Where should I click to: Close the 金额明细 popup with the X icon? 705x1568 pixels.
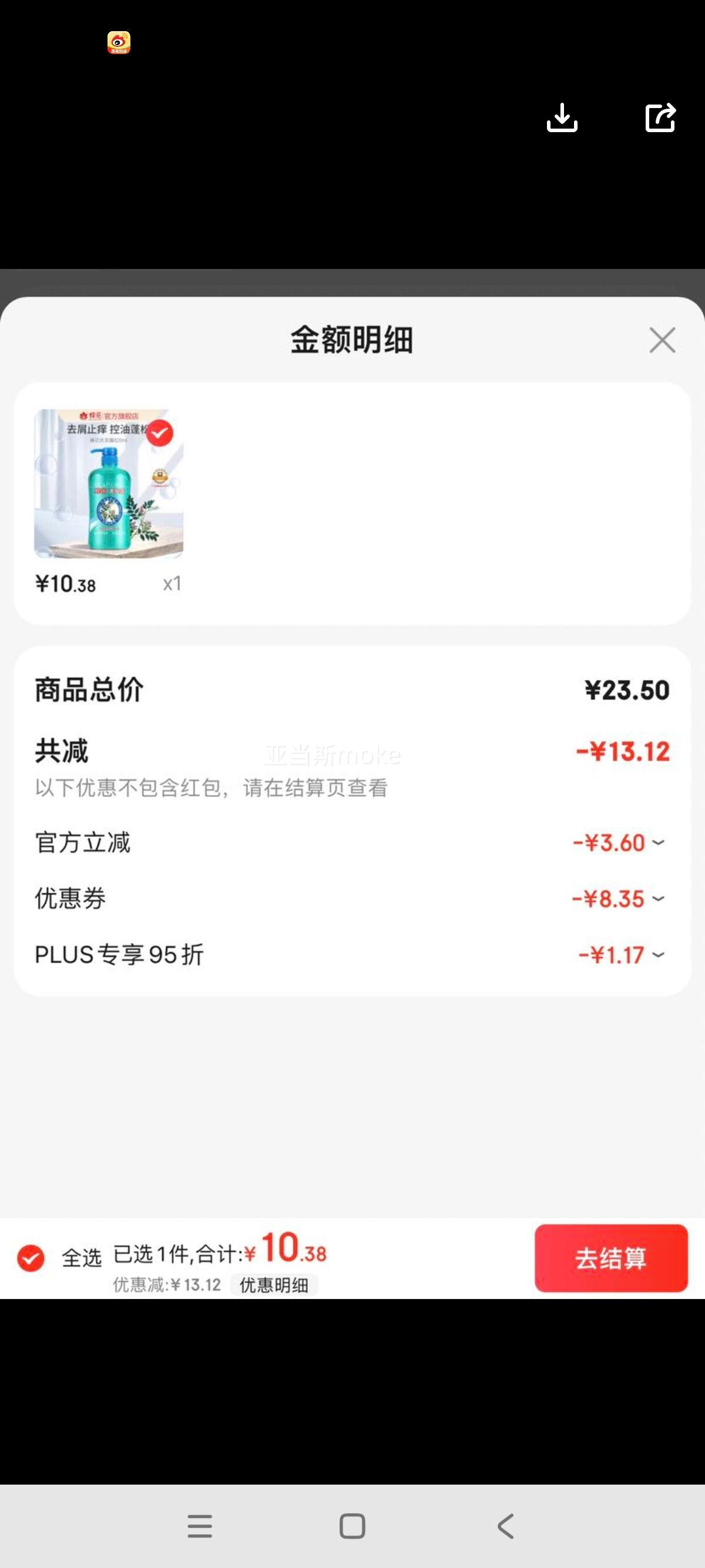click(662, 341)
